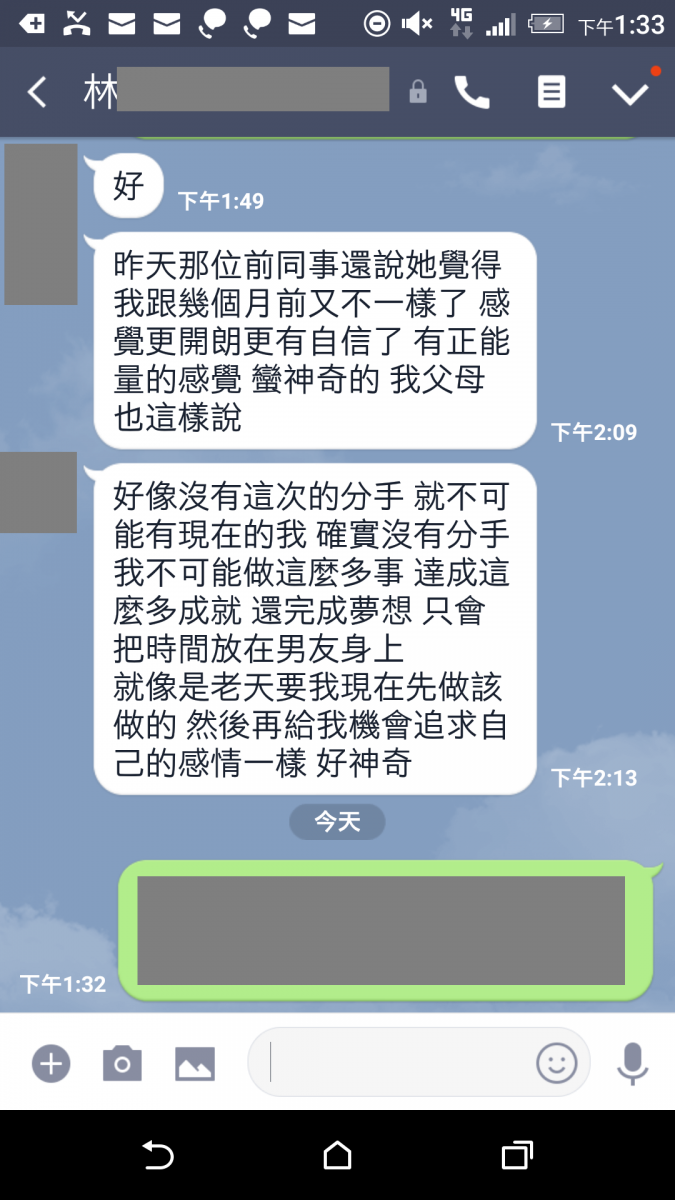Open the recent apps overview

pyautogui.click(x=516, y=1156)
